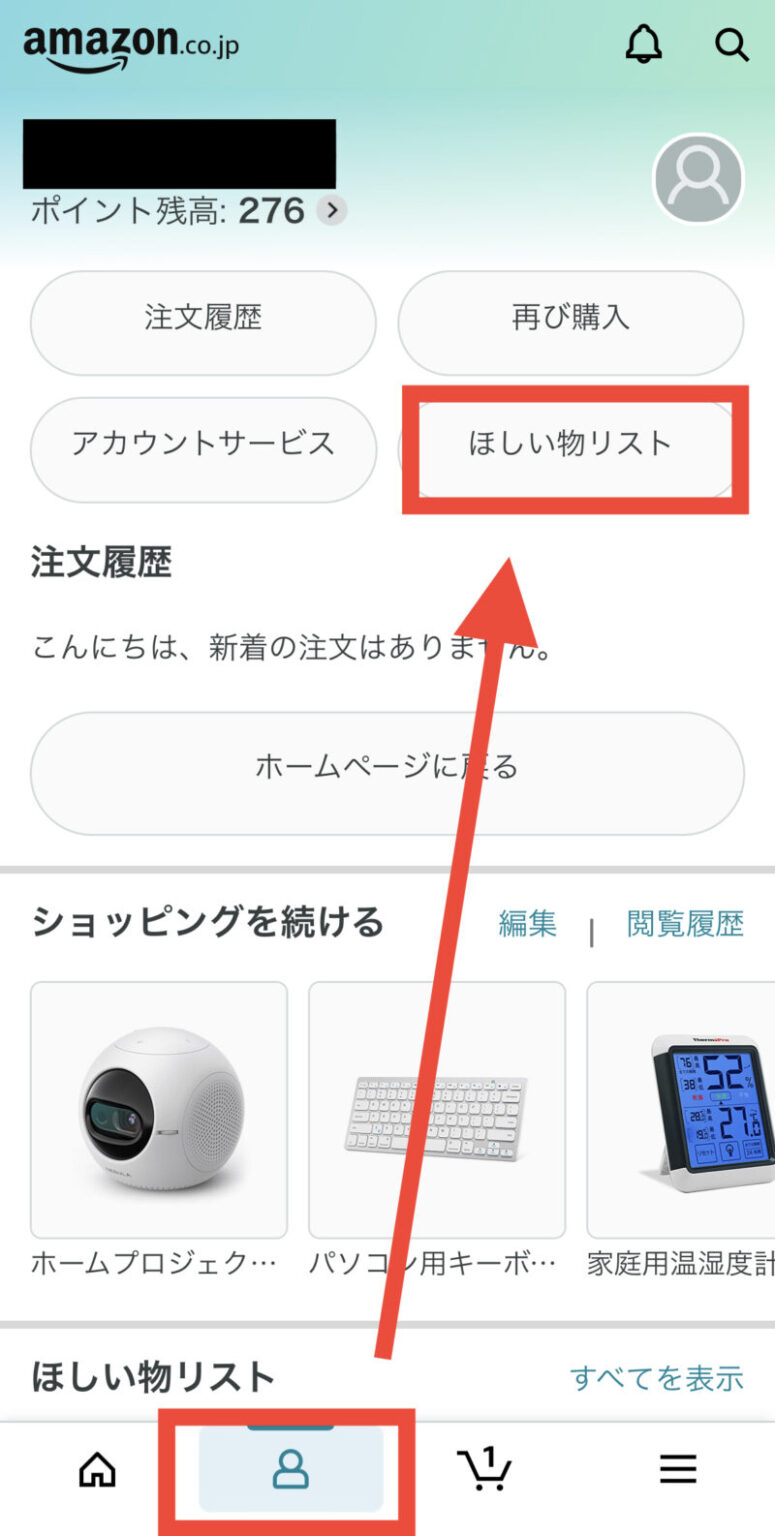Tap すべてを表示 for wish list
775x1536 pixels.
click(x=656, y=1378)
